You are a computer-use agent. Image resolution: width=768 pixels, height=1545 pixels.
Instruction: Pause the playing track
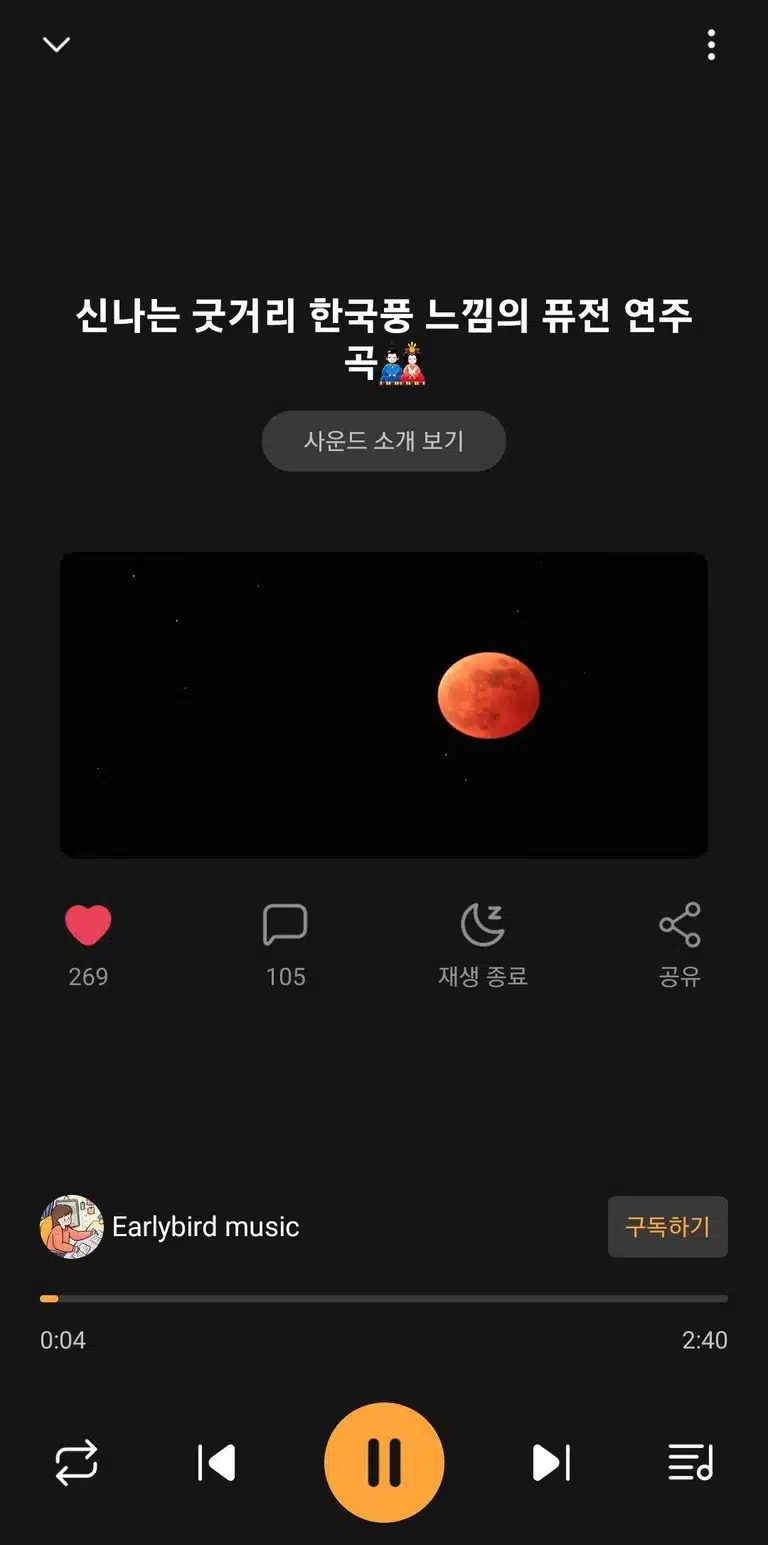point(384,1463)
